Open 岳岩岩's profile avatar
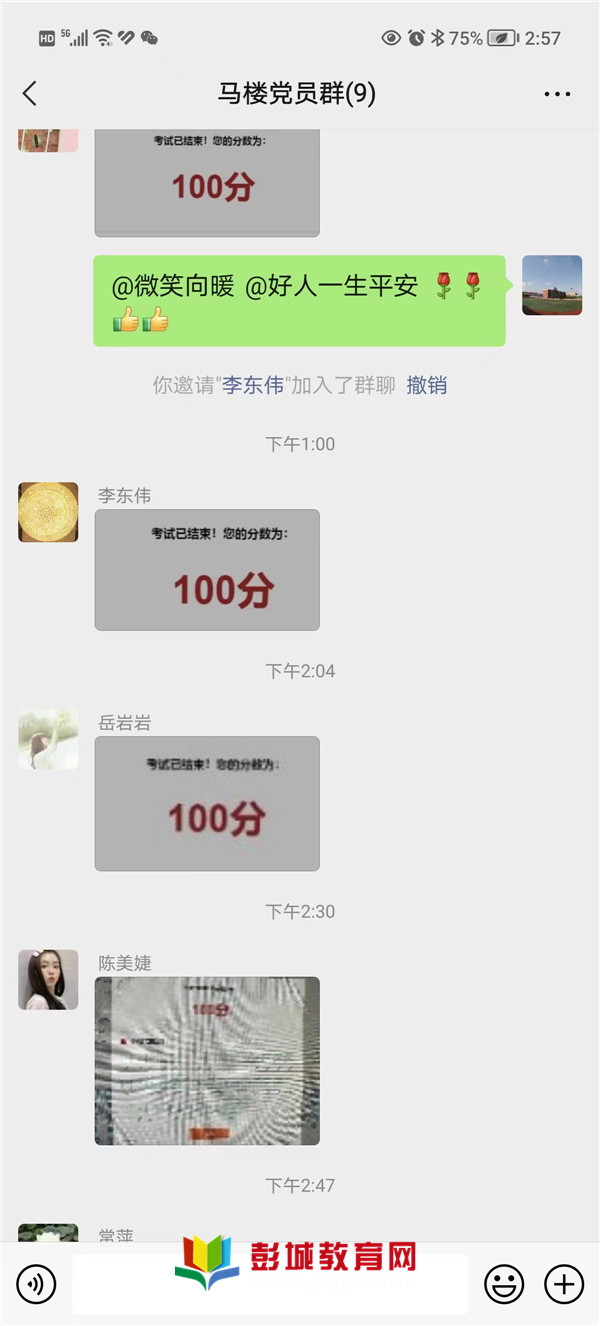The width and height of the screenshot is (600, 1326). point(48,740)
